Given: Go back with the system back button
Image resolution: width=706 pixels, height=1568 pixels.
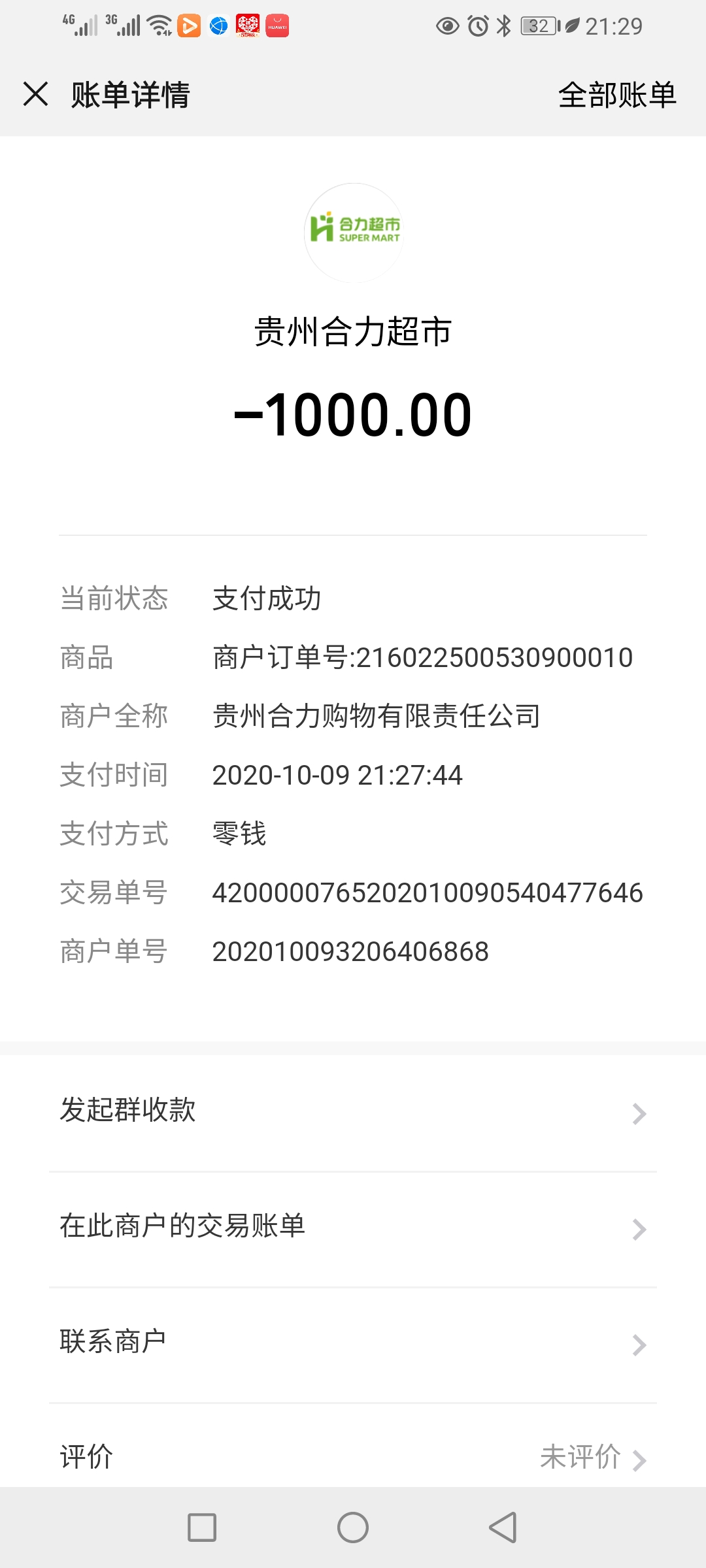Looking at the screenshot, I should [x=503, y=1527].
